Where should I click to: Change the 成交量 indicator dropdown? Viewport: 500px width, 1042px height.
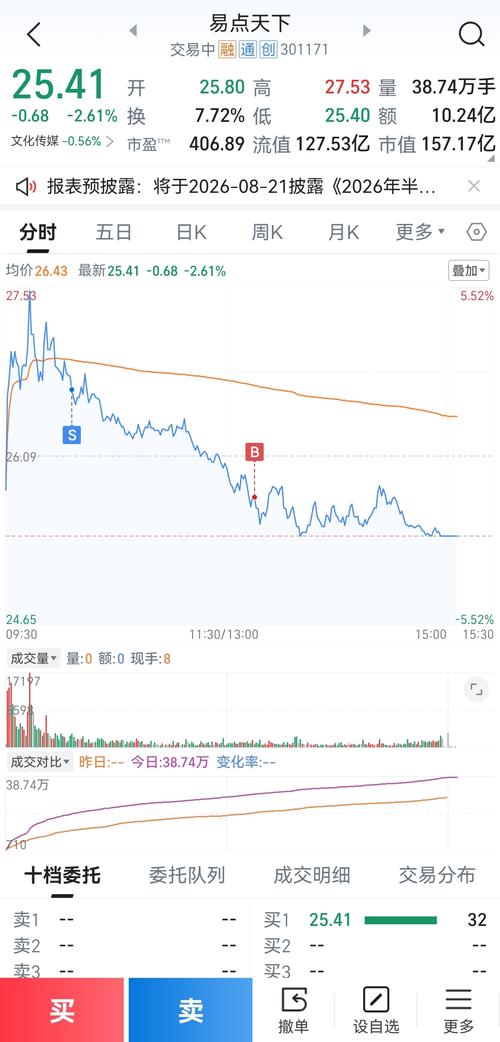click(x=33, y=659)
